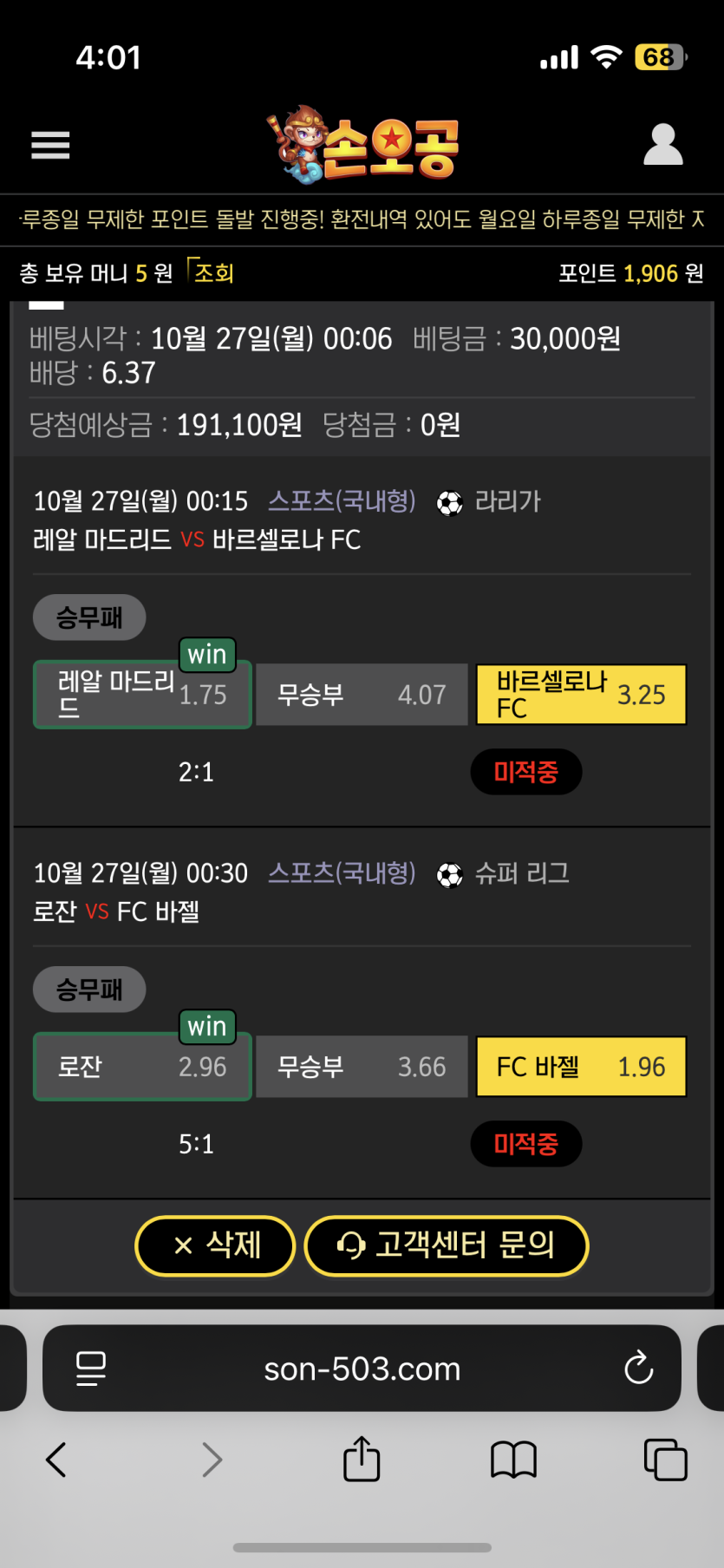Contact support via 고객센터 문의
This screenshot has width=724, height=1568.
(x=447, y=1246)
